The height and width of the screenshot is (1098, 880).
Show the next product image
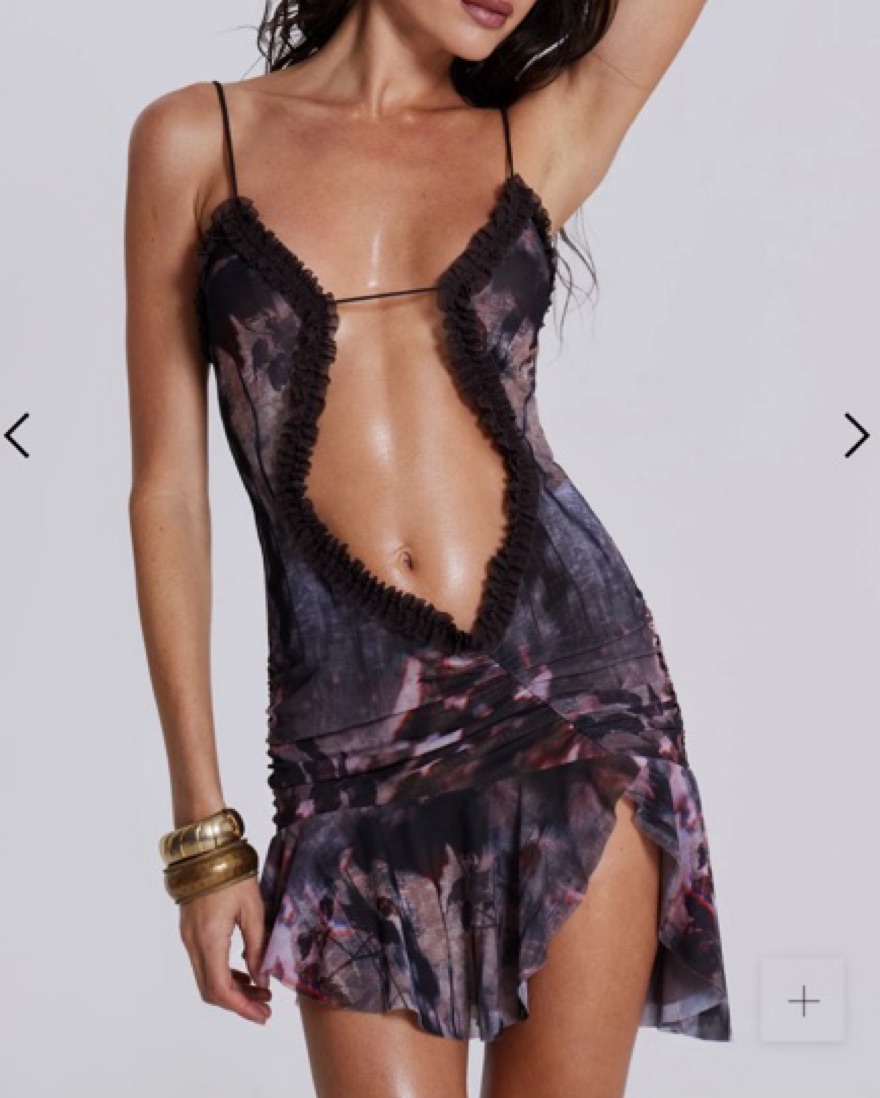[x=856, y=435]
